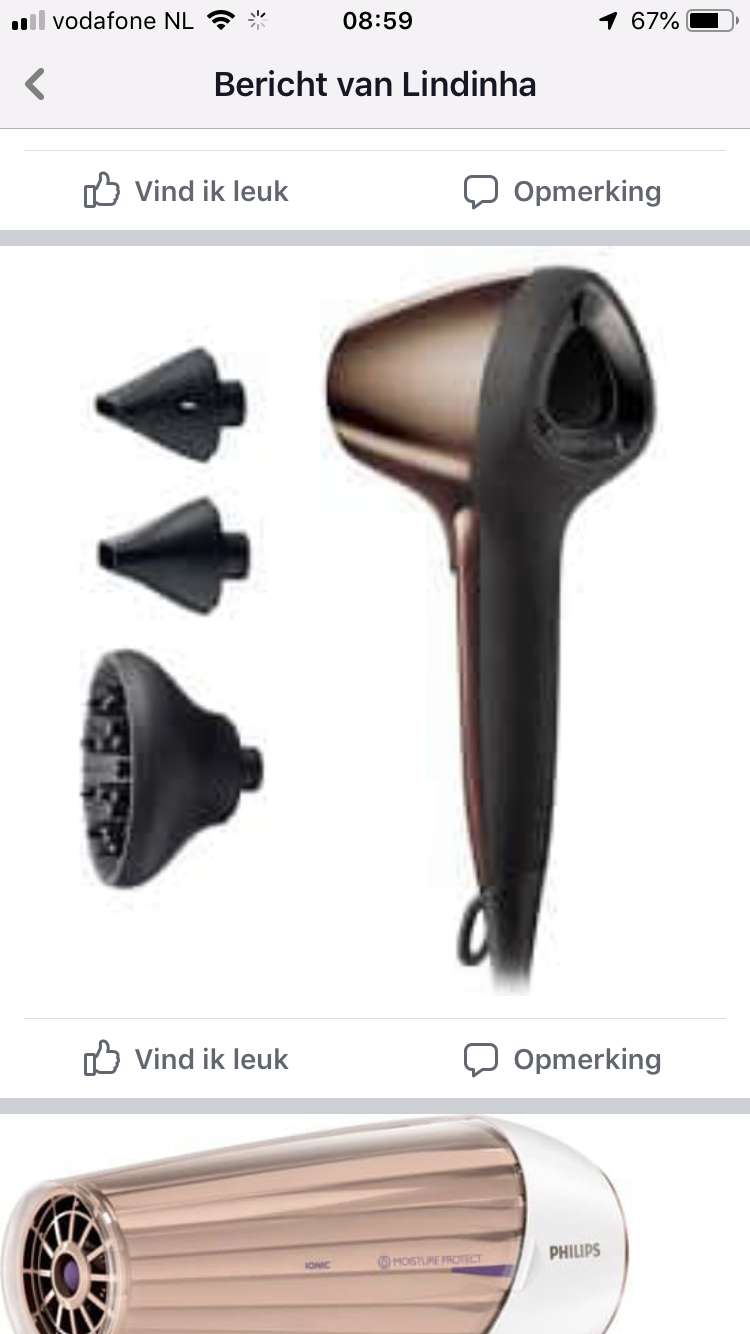This screenshot has height=1334, width=750.
Task: Open the Philips Moisture Protect hair dryer photo
Action: (x=375, y=1224)
